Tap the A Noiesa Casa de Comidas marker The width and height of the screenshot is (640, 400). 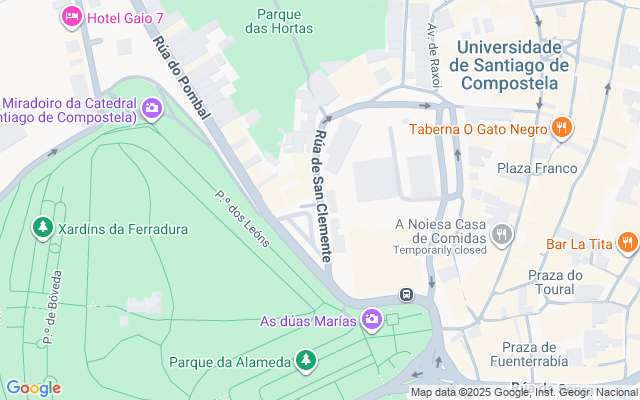pos(502,235)
